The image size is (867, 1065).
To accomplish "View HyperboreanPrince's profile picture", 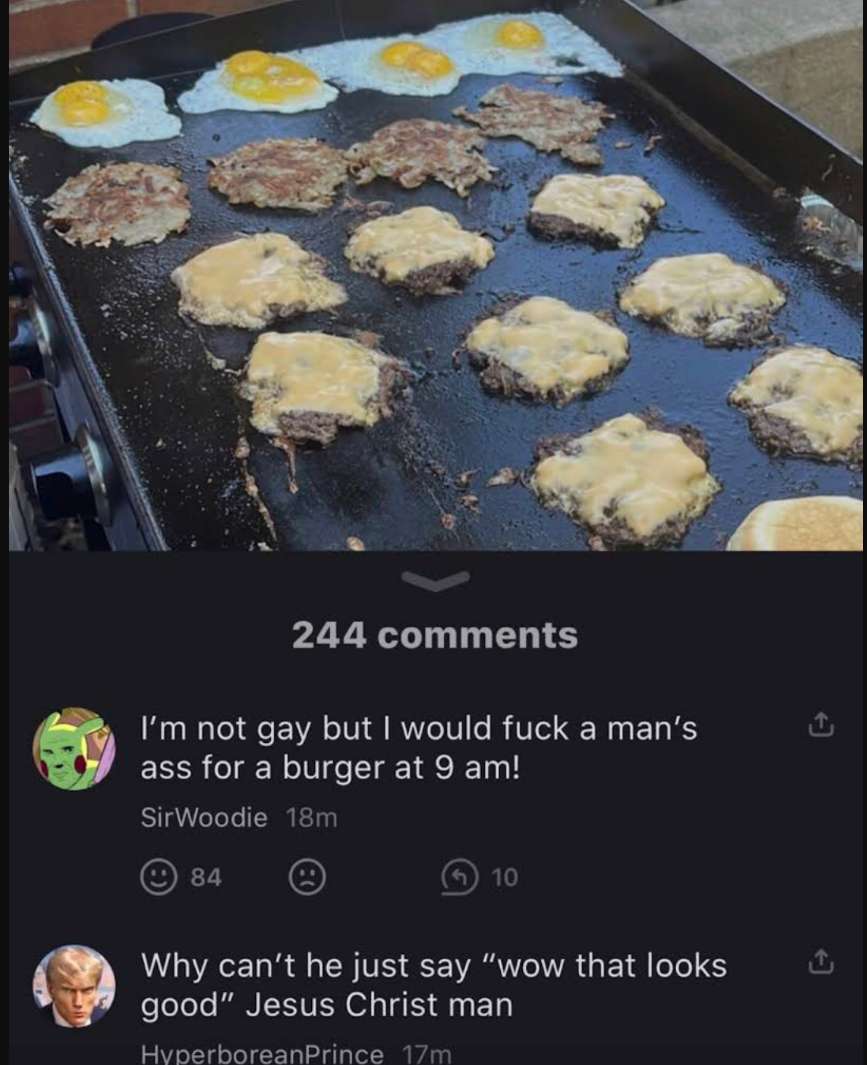I will point(74,986).
